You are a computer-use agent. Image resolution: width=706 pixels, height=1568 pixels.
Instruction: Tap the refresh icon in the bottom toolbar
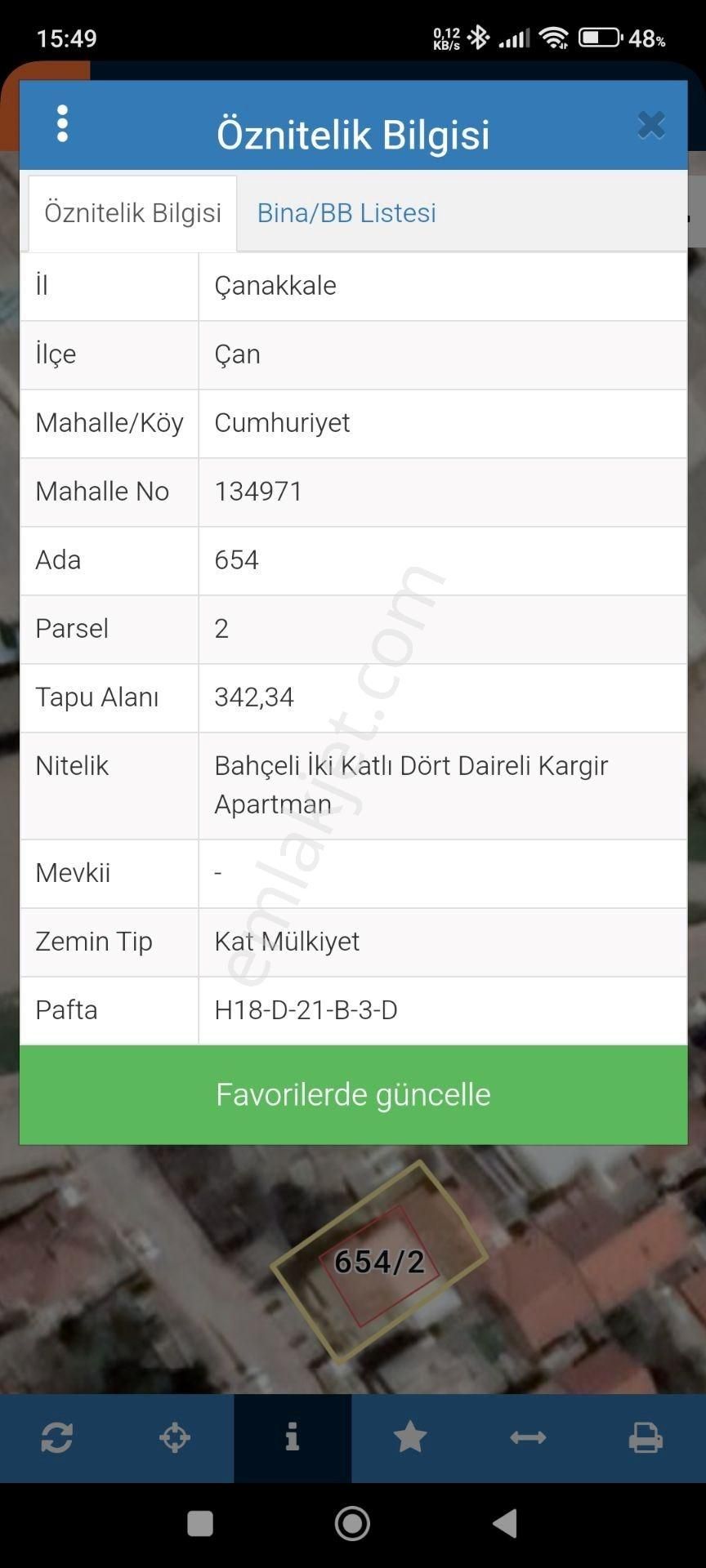pyautogui.click(x=57, y=1437)
